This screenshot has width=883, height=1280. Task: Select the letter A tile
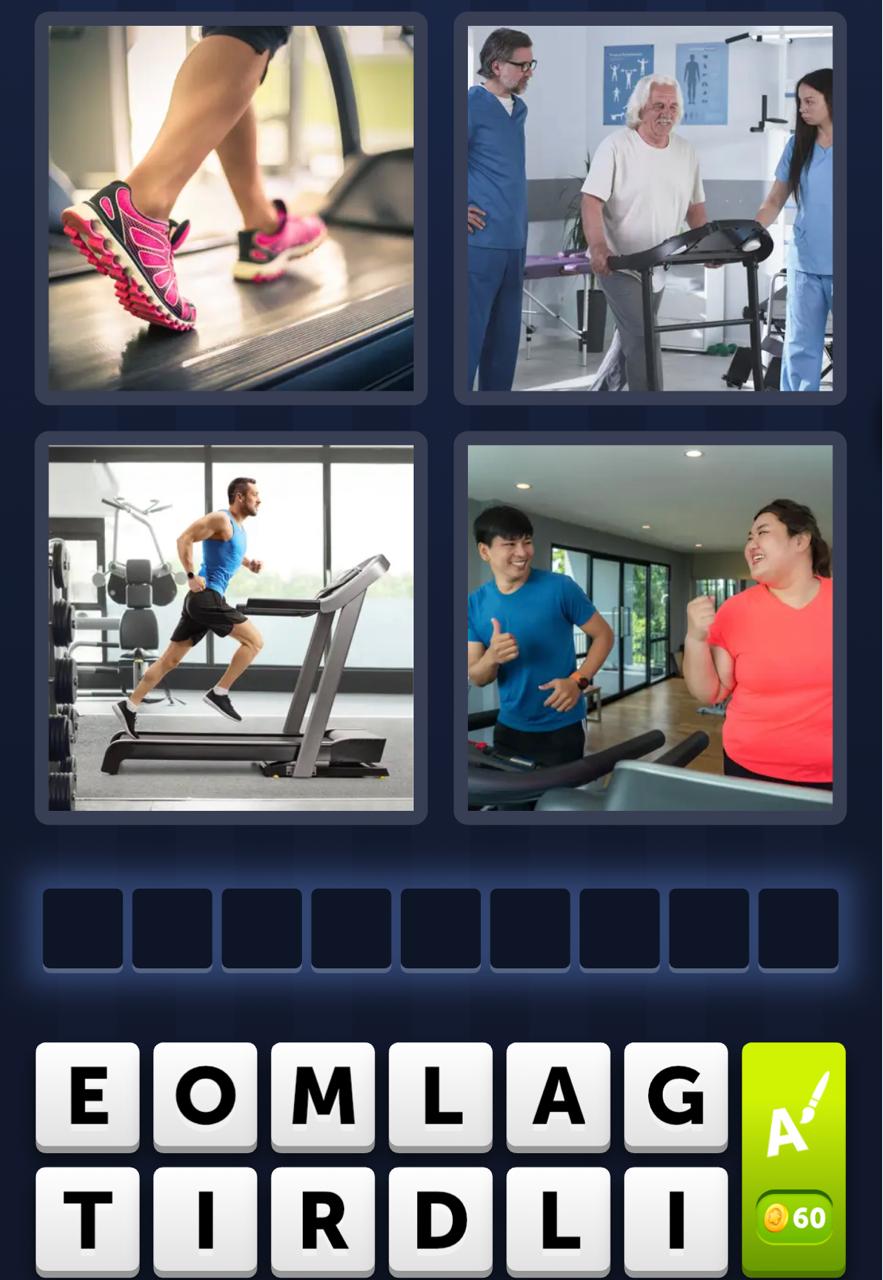pos(557,1095)
